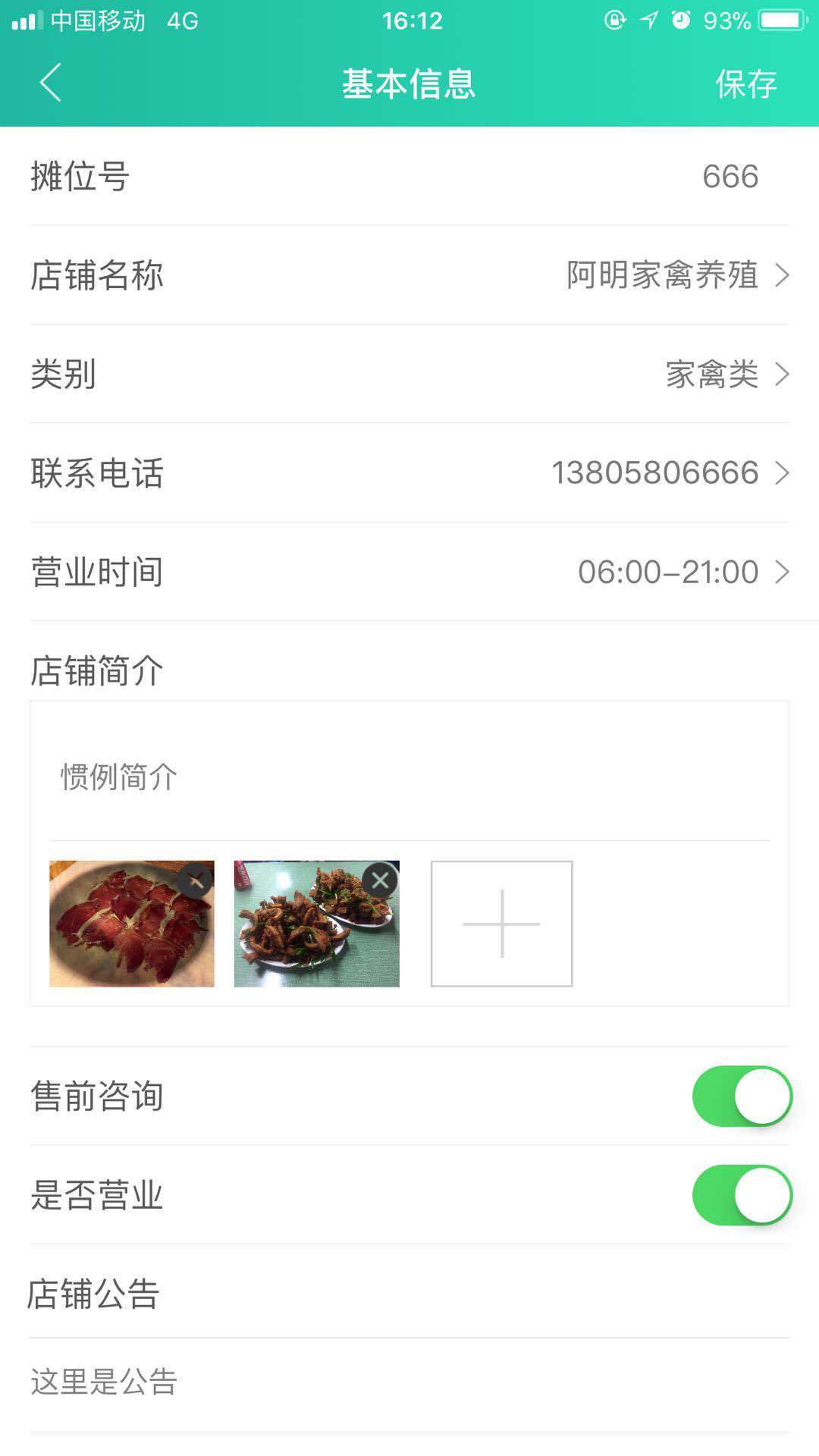819x1456 pixels.
Task: Tap the 惯例简介 description field
Action: 119,775
